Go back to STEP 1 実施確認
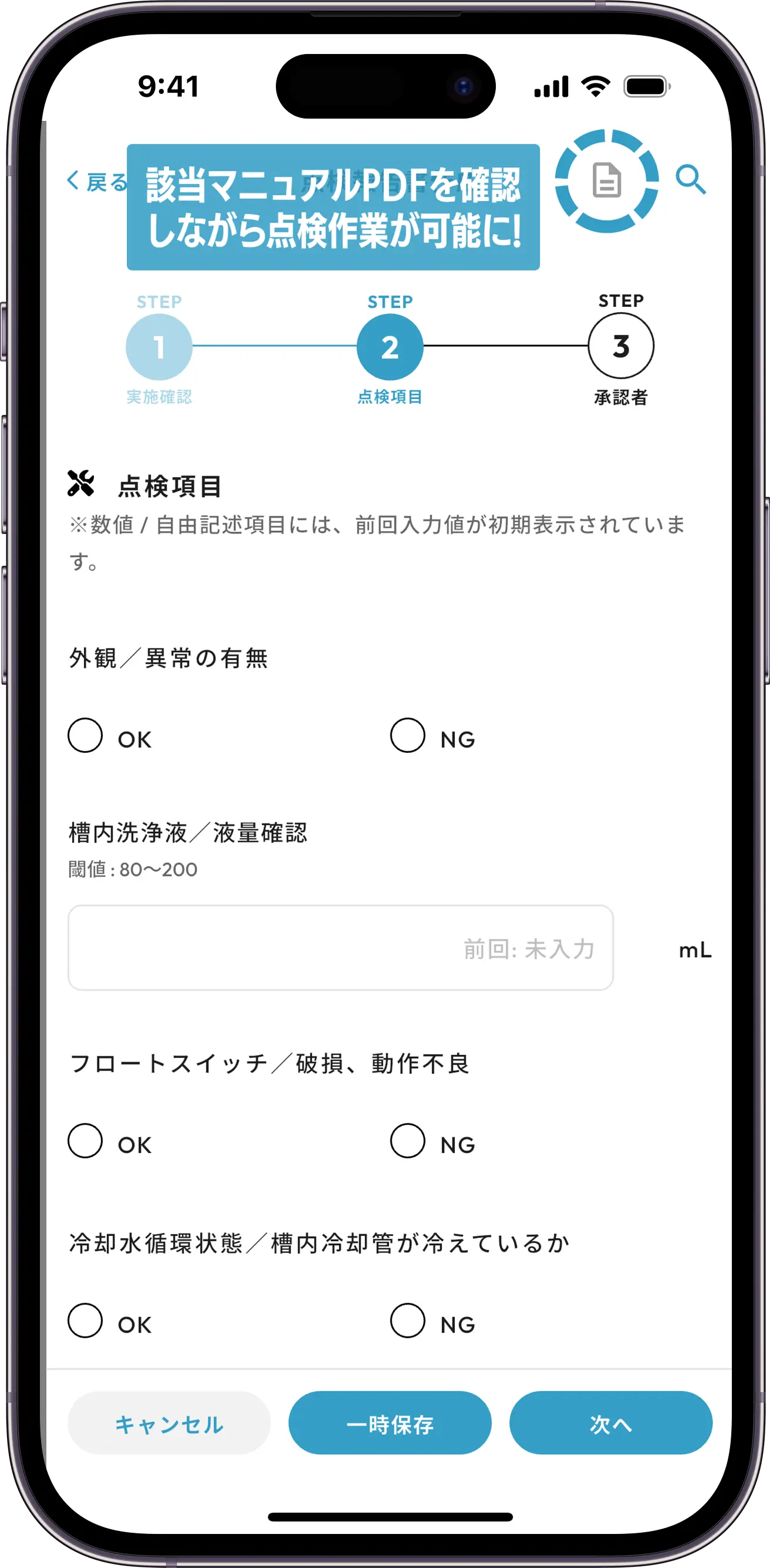 [x=159, y=346]
